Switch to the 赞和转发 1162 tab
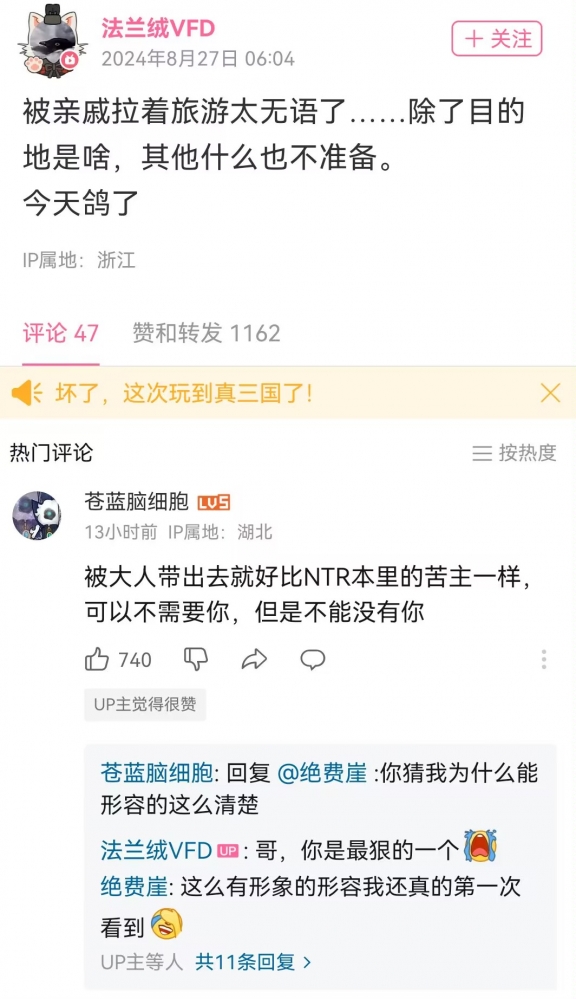 pos(206,333)
